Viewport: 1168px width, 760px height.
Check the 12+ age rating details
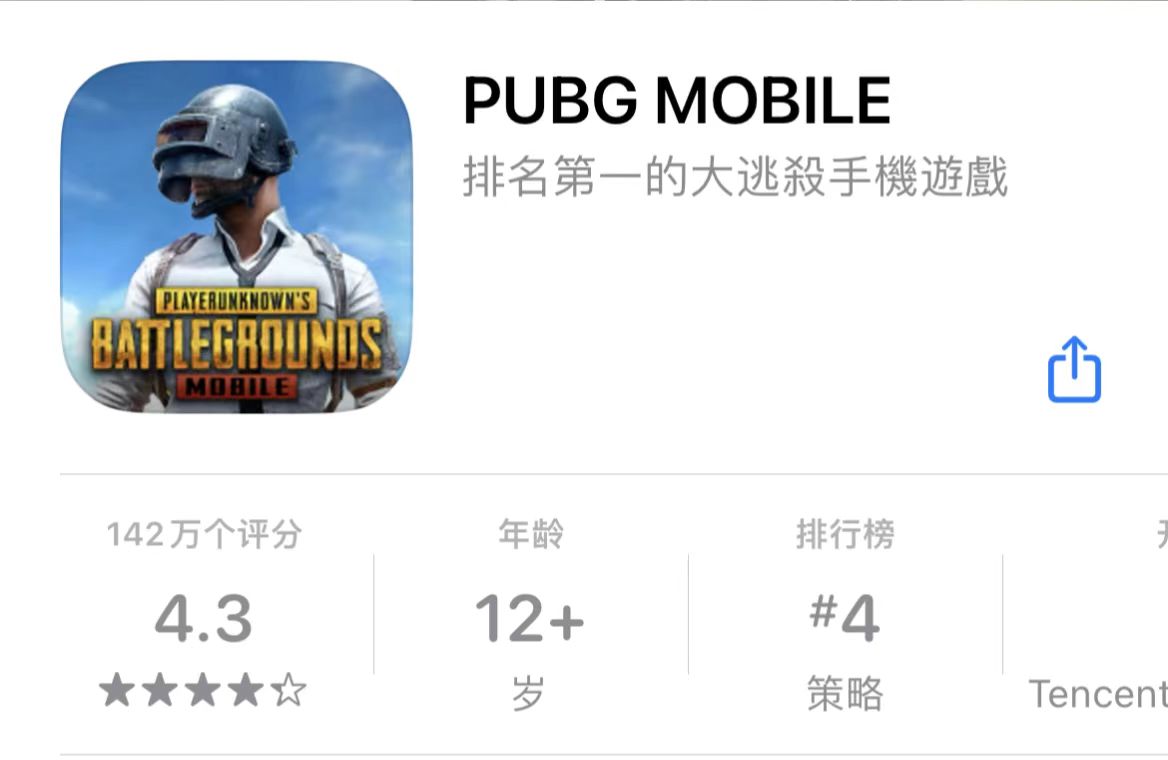coord(529,618)
